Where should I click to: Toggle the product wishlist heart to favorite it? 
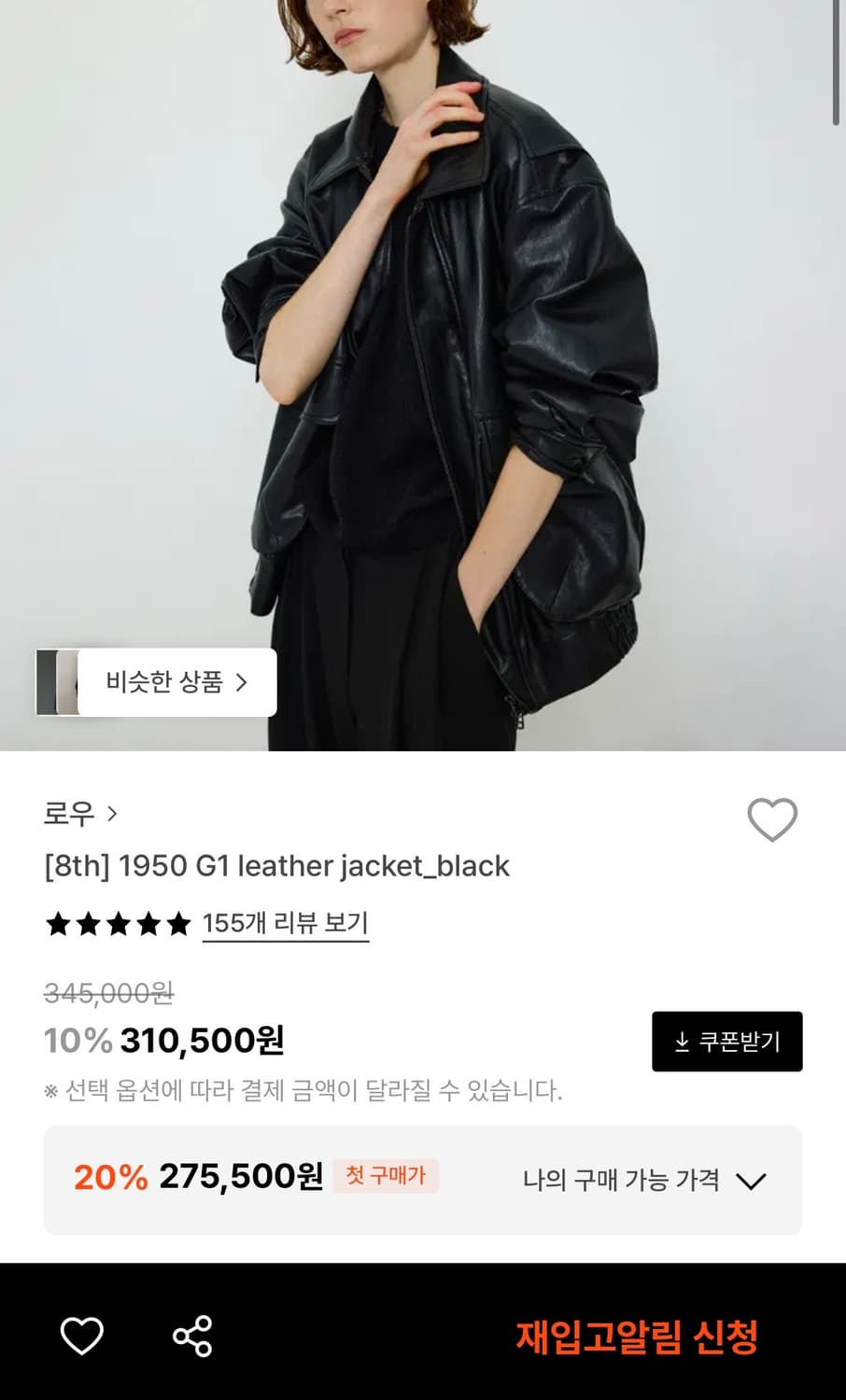point(773,819)
